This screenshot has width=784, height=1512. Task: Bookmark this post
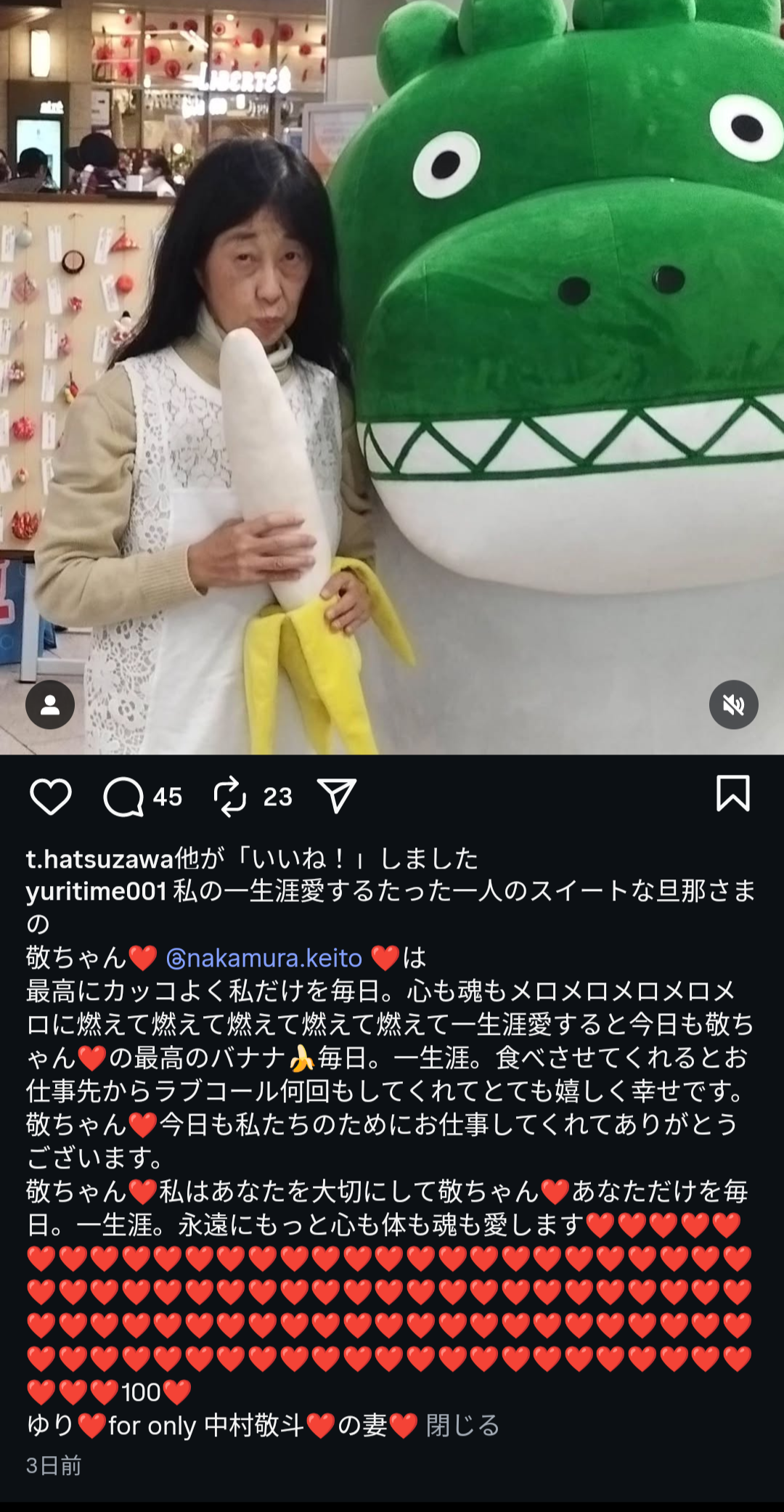coord(732,793)
